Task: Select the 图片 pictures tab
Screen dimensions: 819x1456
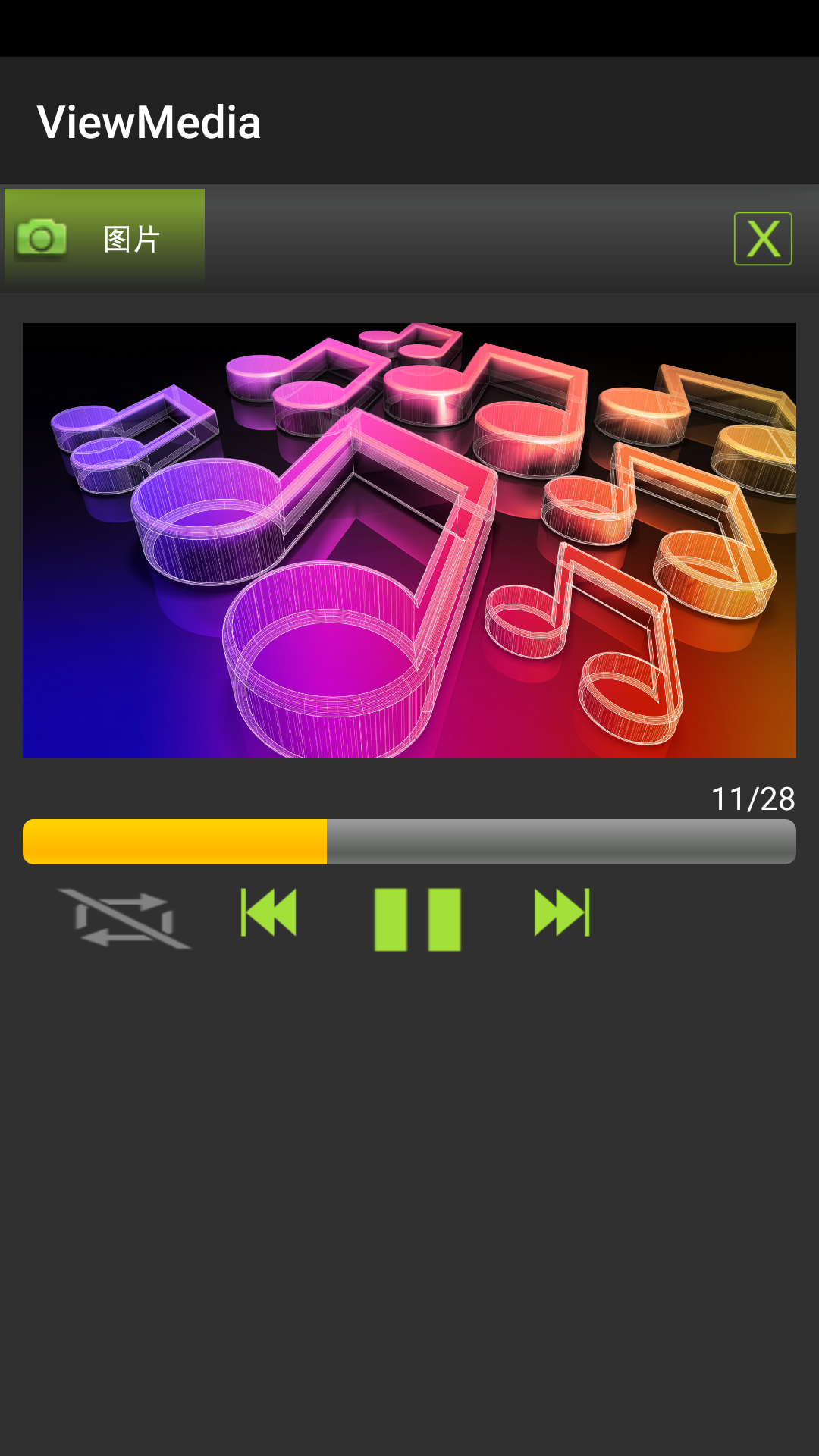Action: 105,238
